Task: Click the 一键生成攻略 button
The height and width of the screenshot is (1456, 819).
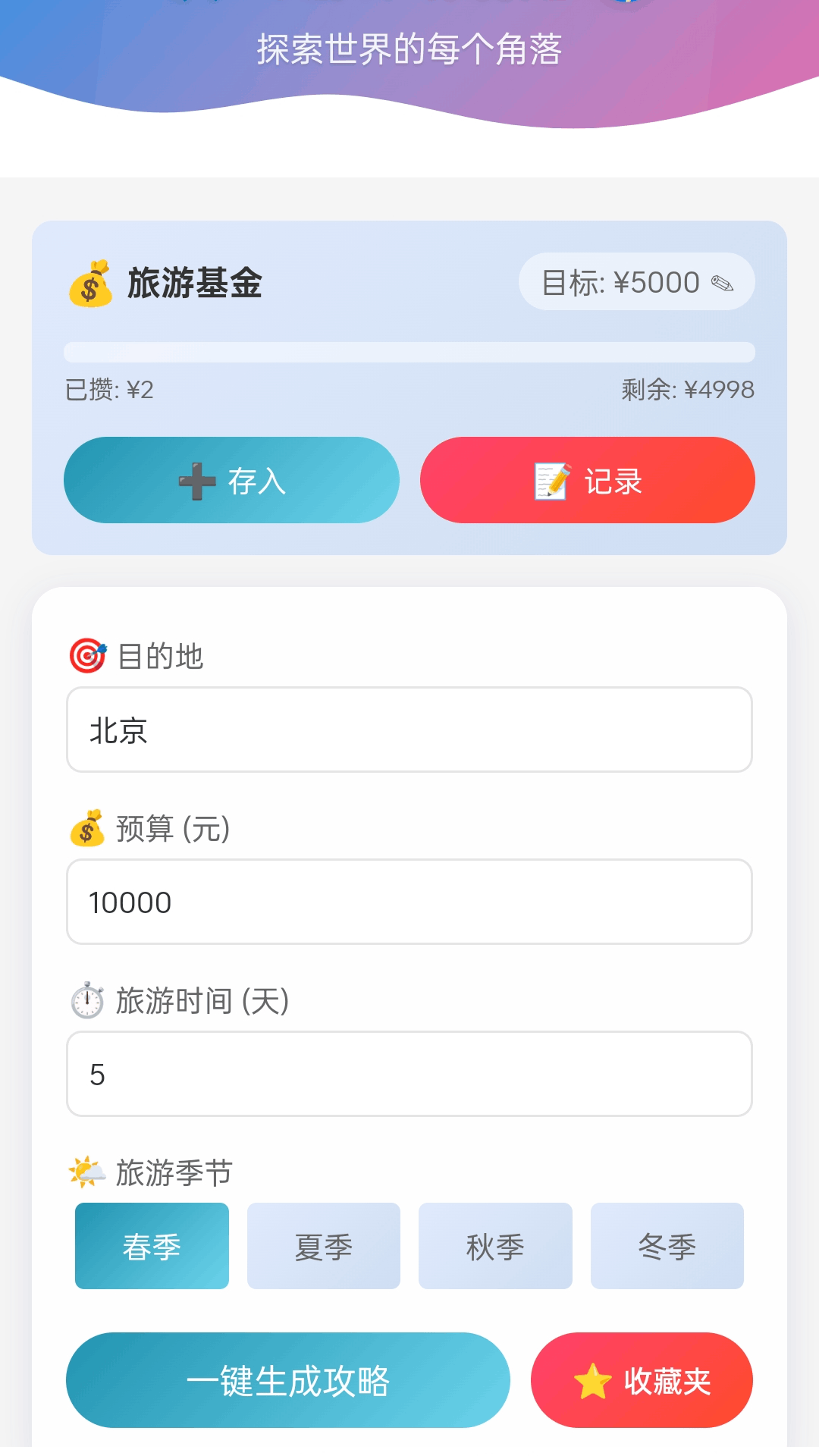Action: [290, 1381]
